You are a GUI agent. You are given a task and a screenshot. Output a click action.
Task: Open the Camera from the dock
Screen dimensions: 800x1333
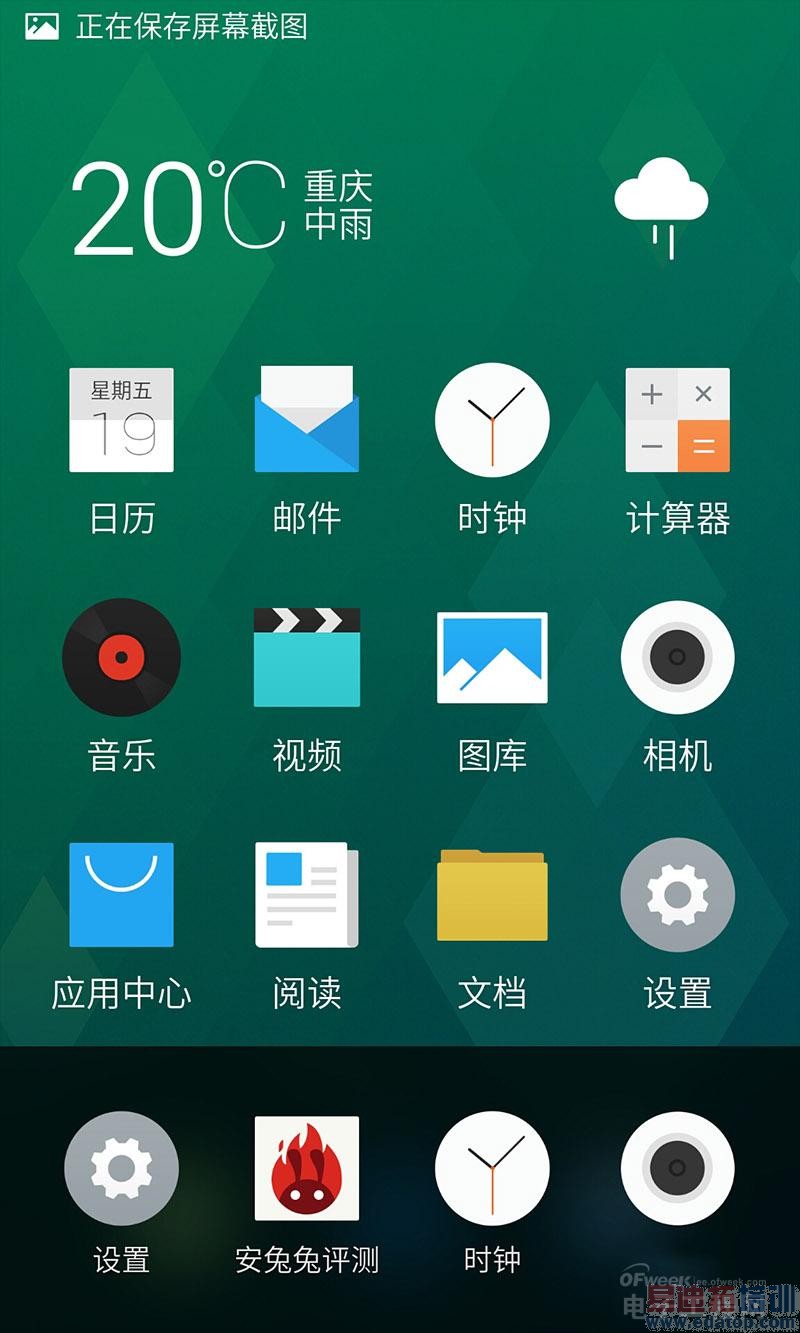(x=677, y=1168)
